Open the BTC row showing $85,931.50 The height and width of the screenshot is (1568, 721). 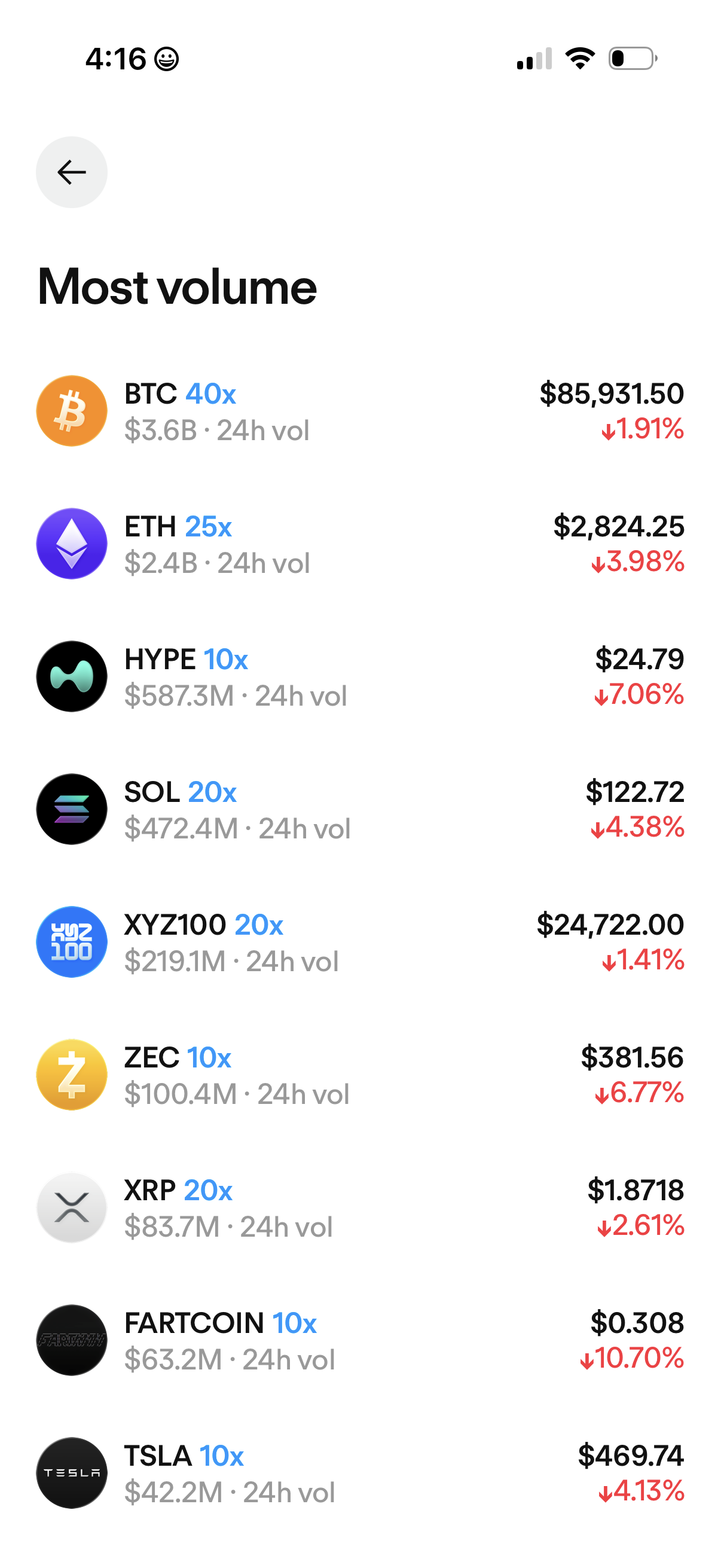point(612,393)
